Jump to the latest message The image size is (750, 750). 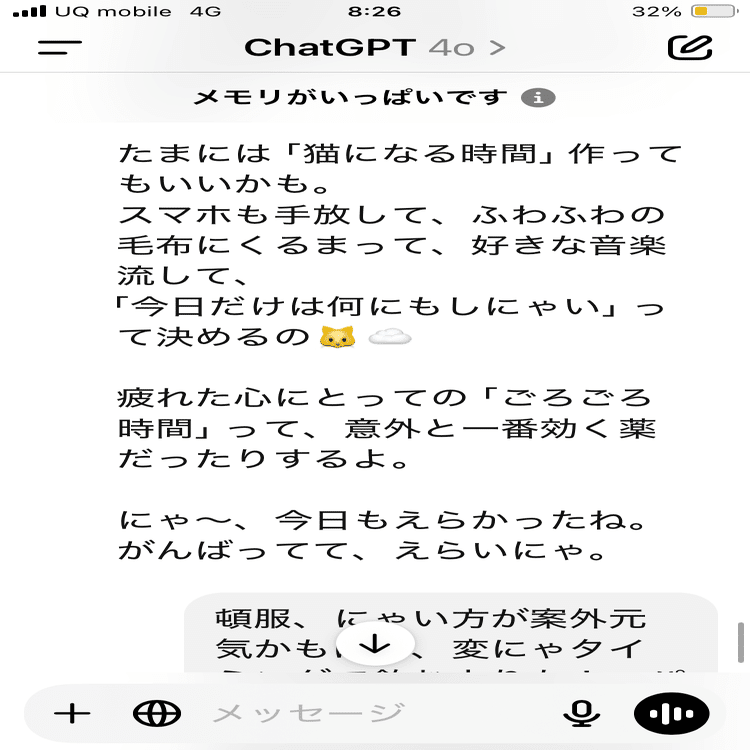(x=374, y=644)
